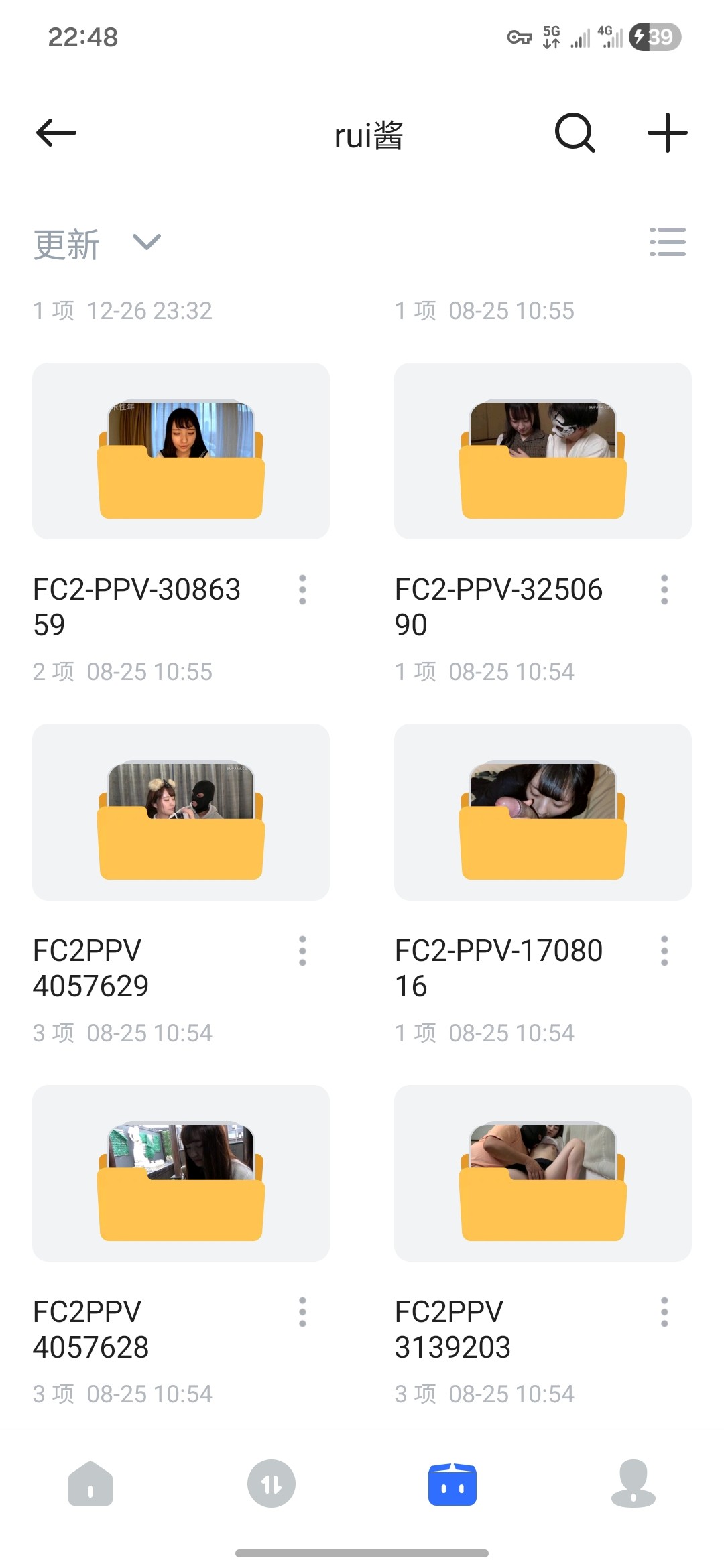Viewport: 724px width, 1568px height.
Task: Open folder FC2-PPV-3086359
Action: pos(181,451)
